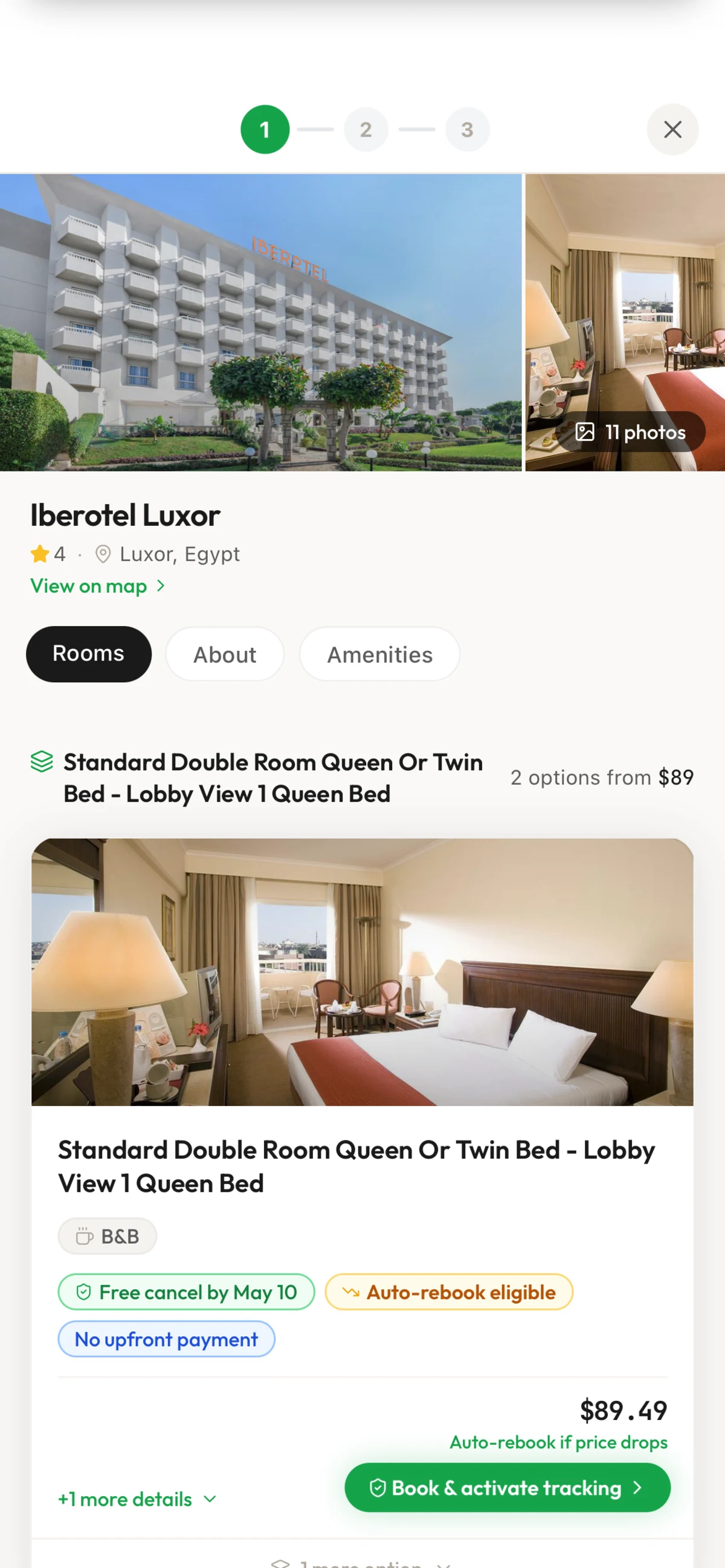Switch to the About tab

click(x=225, y=654)
